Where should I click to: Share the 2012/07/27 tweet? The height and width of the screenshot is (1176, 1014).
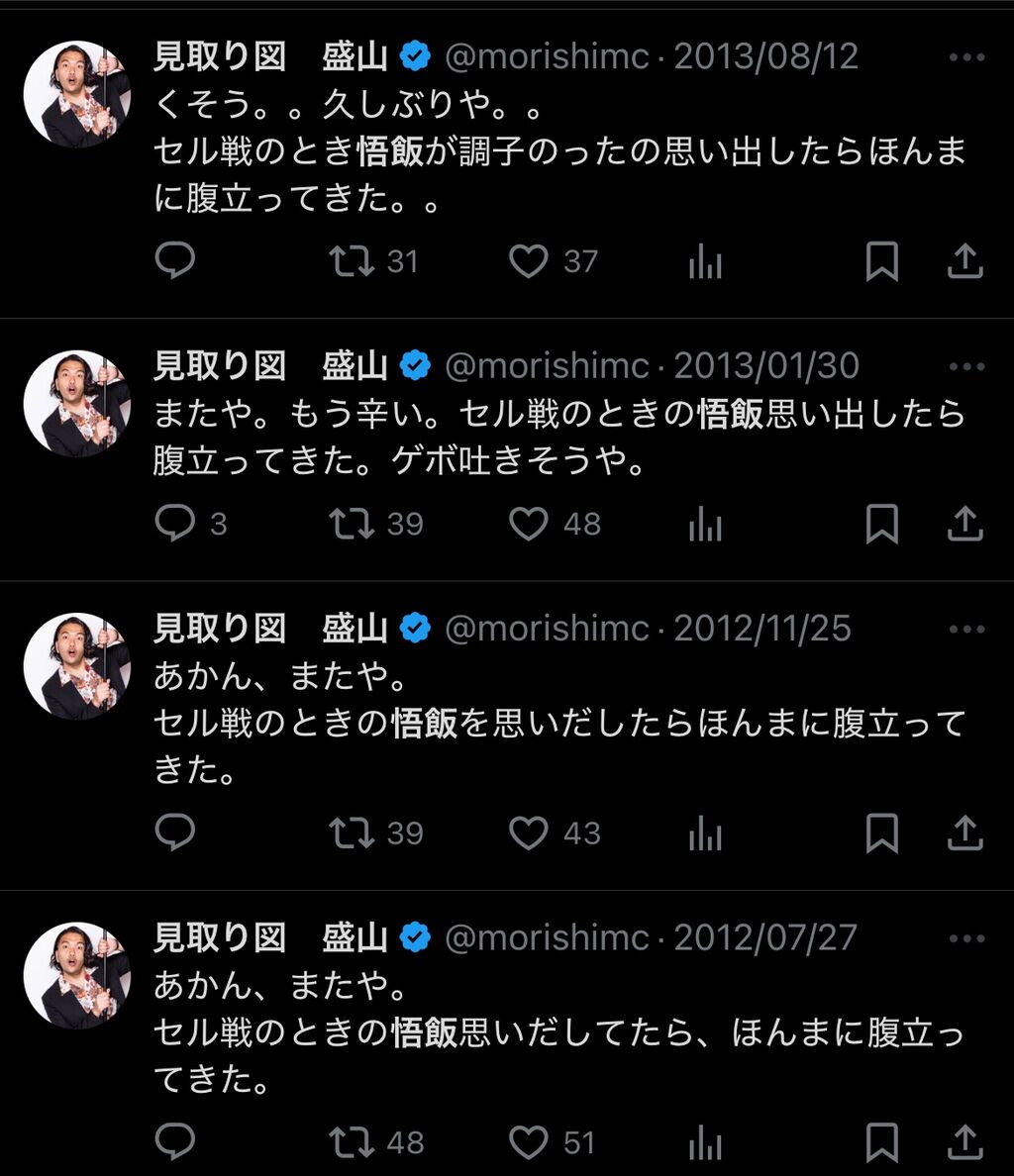[965, 1142]
